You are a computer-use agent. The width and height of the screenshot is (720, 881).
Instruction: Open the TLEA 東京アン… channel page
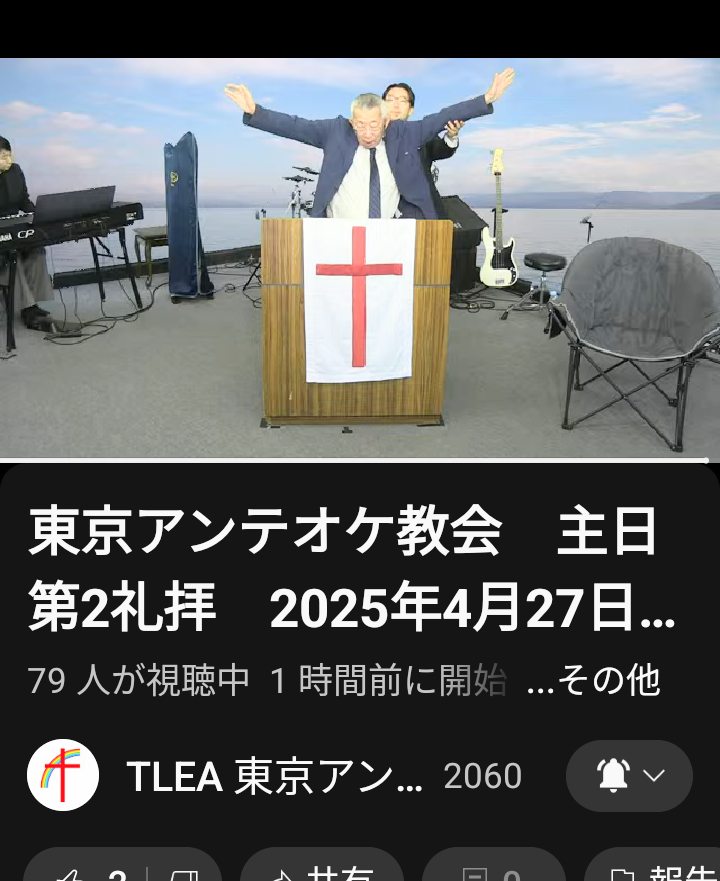pyautogui.click(x=274, y=776)
